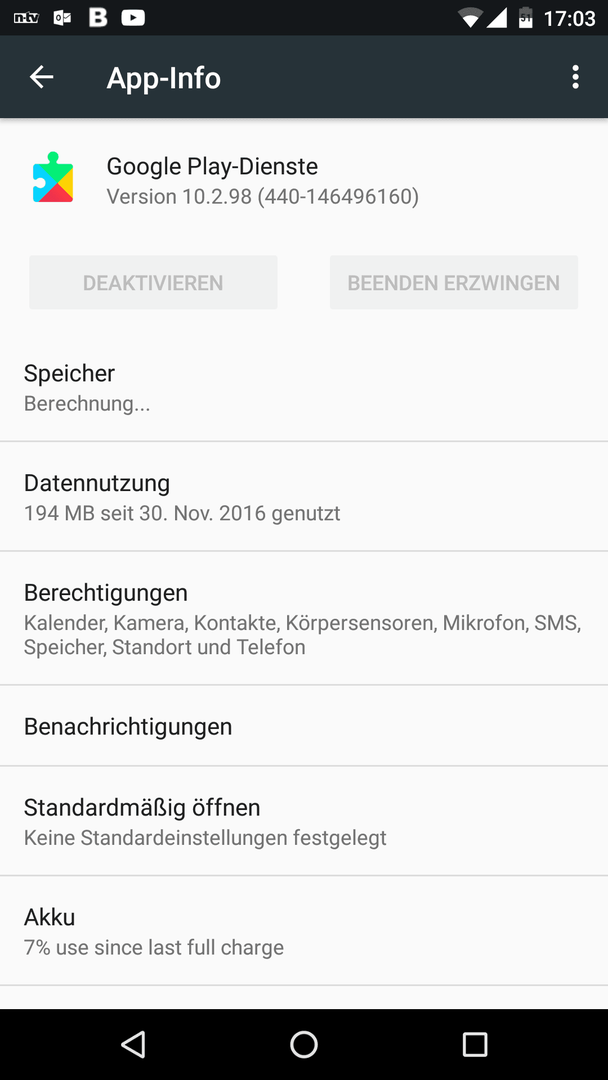The image size is (608, 1080).
Task: Open the overflow menu
Action: click(575, 77)
